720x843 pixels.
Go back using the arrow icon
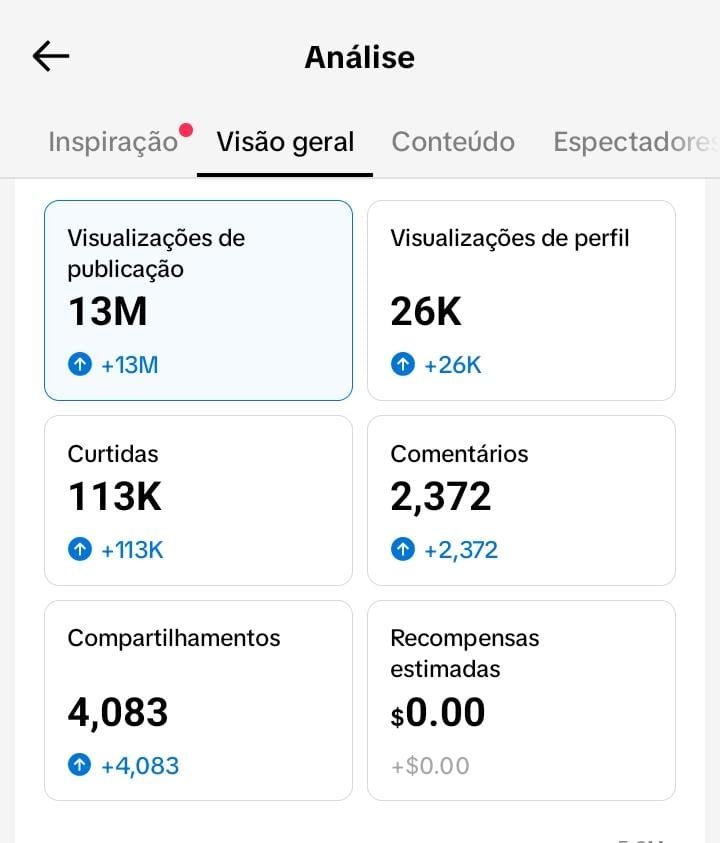click(51, 57)
